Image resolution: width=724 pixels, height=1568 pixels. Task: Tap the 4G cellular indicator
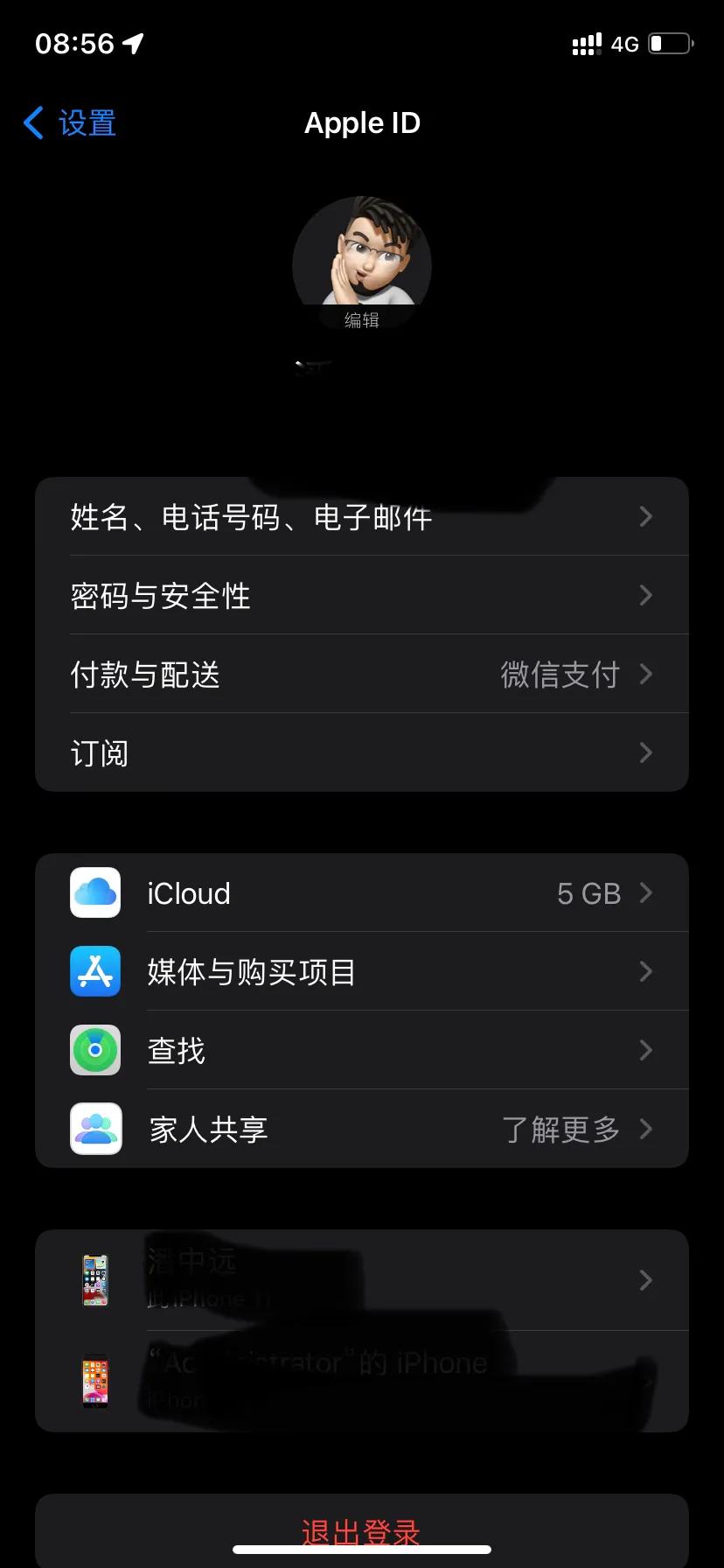(x=624, y=44)
